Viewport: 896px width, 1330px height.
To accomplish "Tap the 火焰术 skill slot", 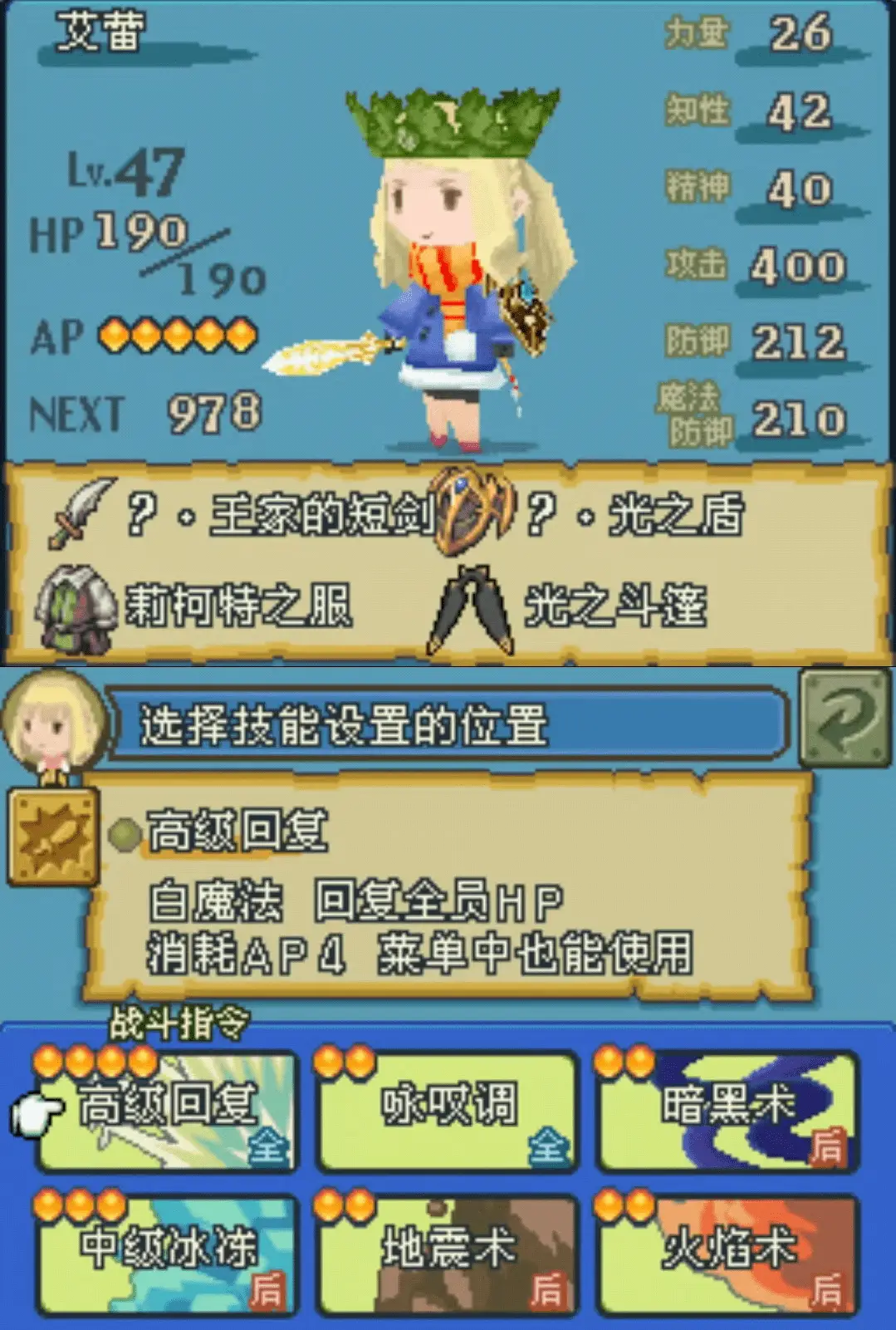I will (x=728, y=1254).
